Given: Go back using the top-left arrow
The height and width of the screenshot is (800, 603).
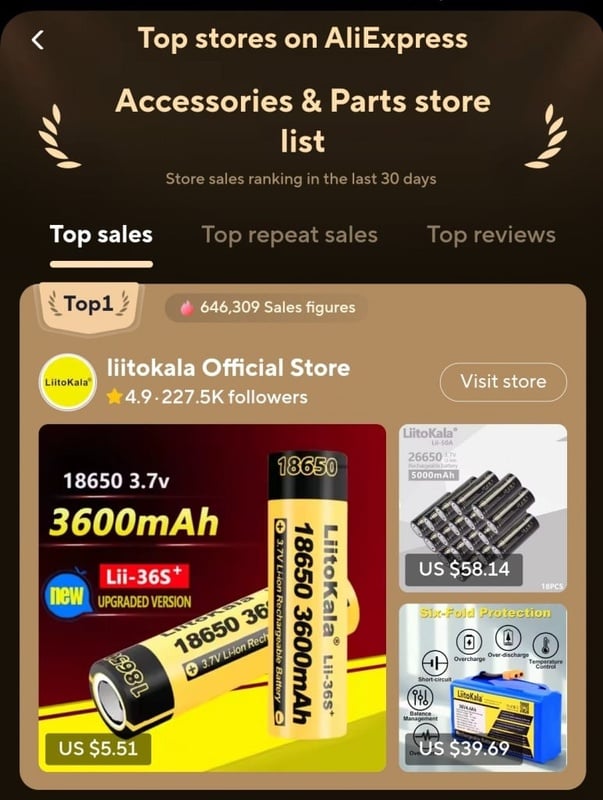Looking at the screenshot, I should click(x=38, y=40).
